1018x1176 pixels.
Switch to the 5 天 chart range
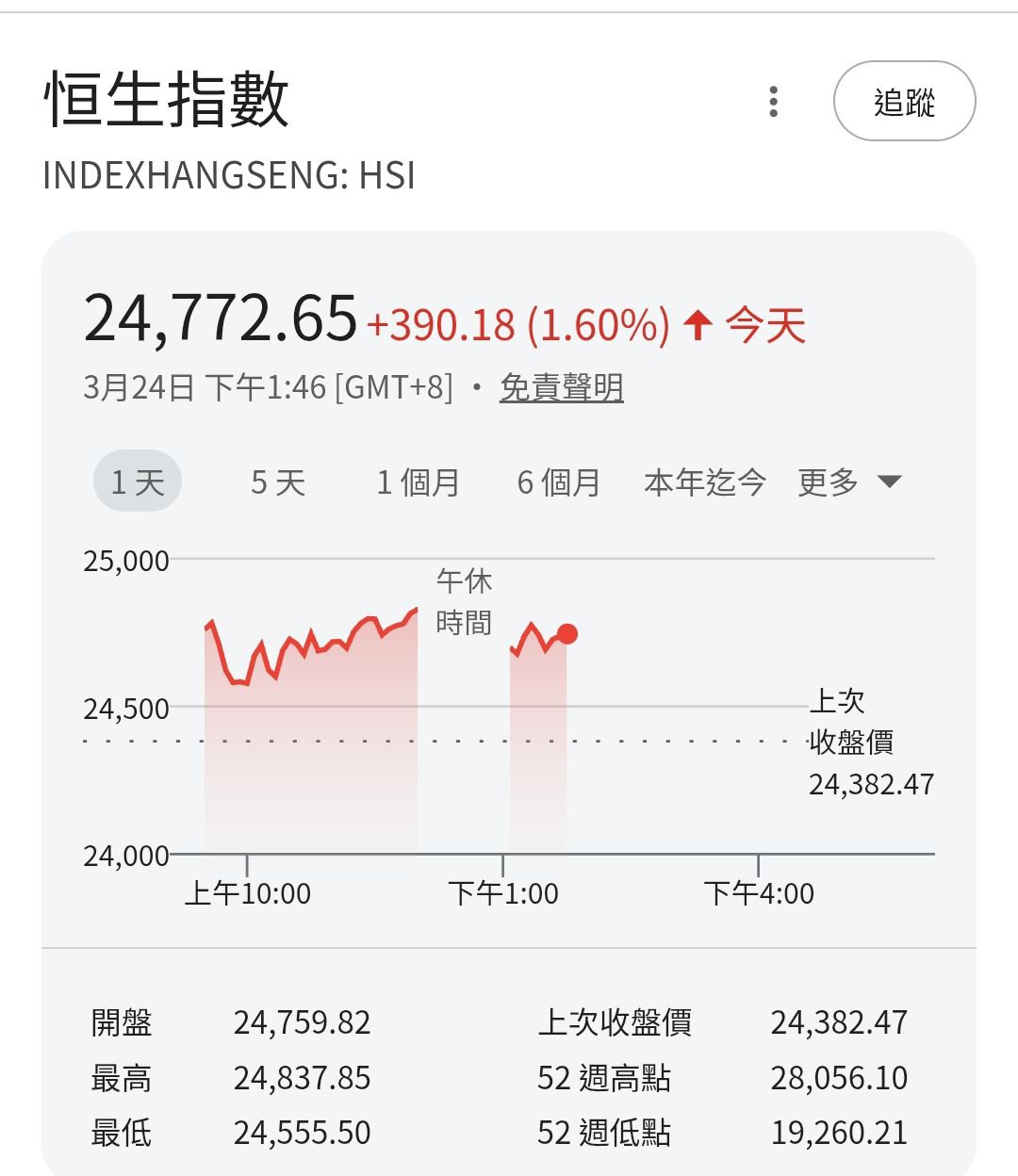tap(278, 482)
